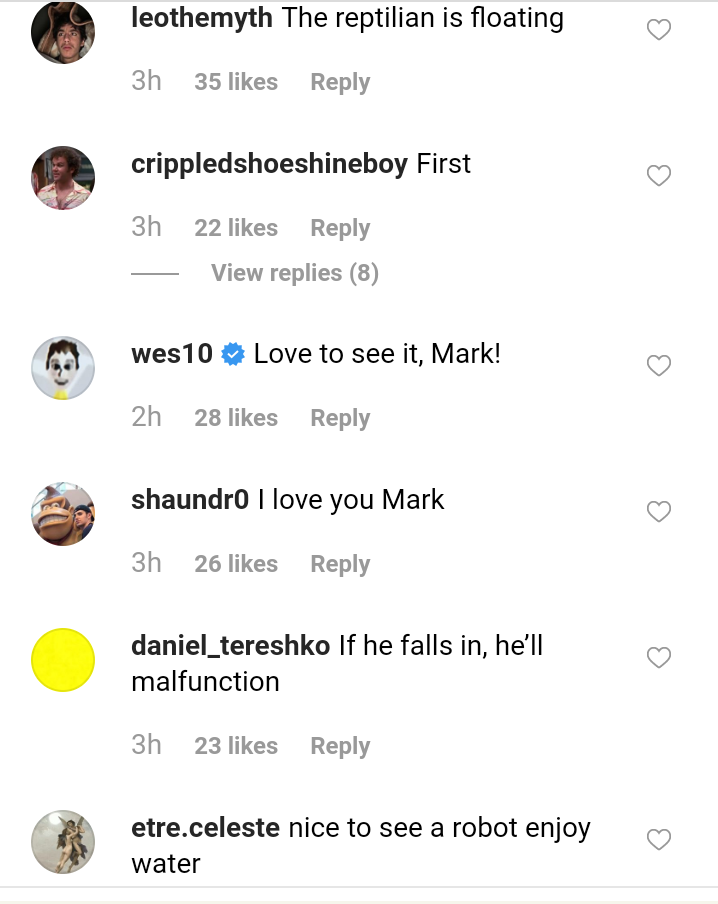
Task: Open crippledshoeshineboy's profile picture
Action: [x=63, y=177]
